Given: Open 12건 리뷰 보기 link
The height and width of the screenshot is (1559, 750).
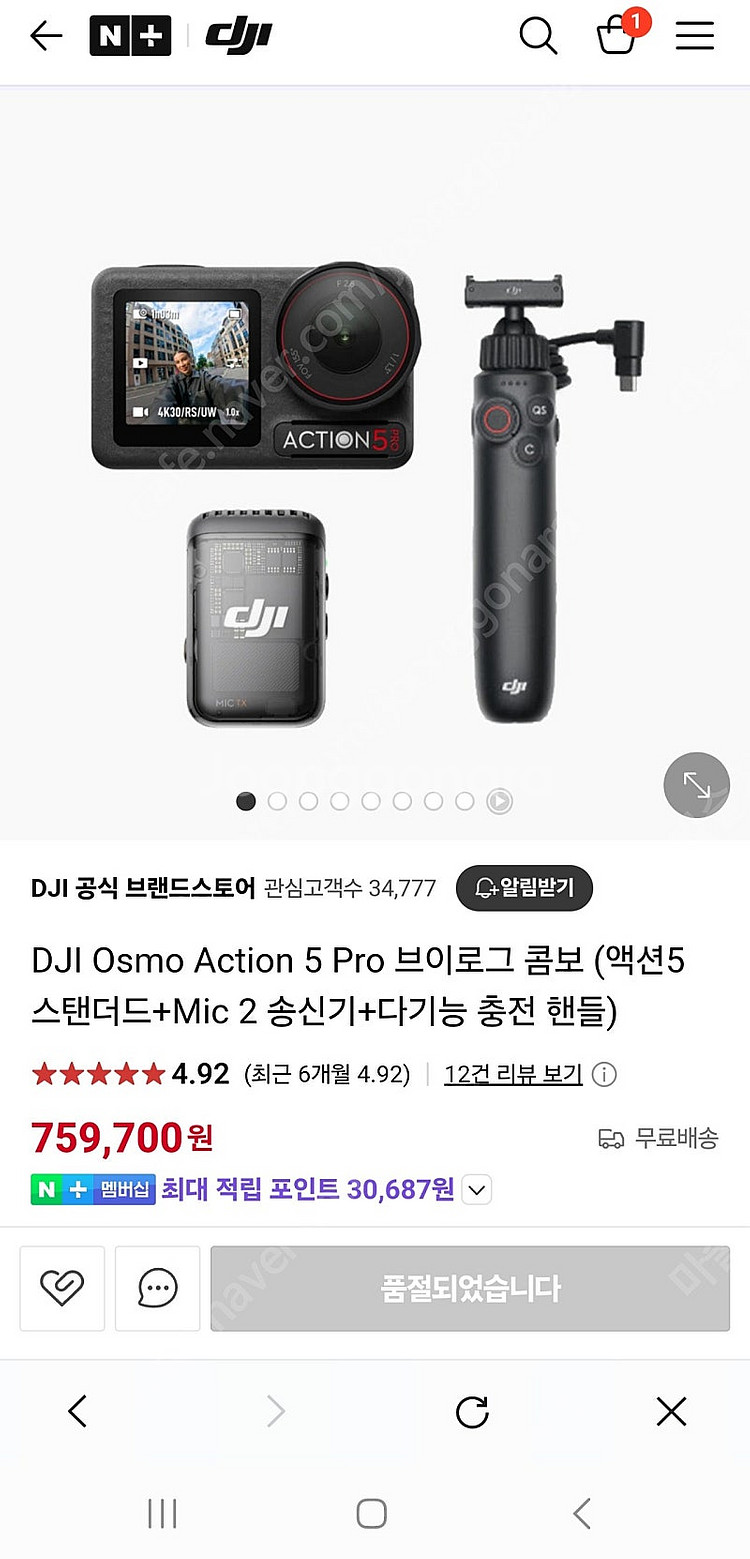Looking at the screenshot, I should point(513,1074).
